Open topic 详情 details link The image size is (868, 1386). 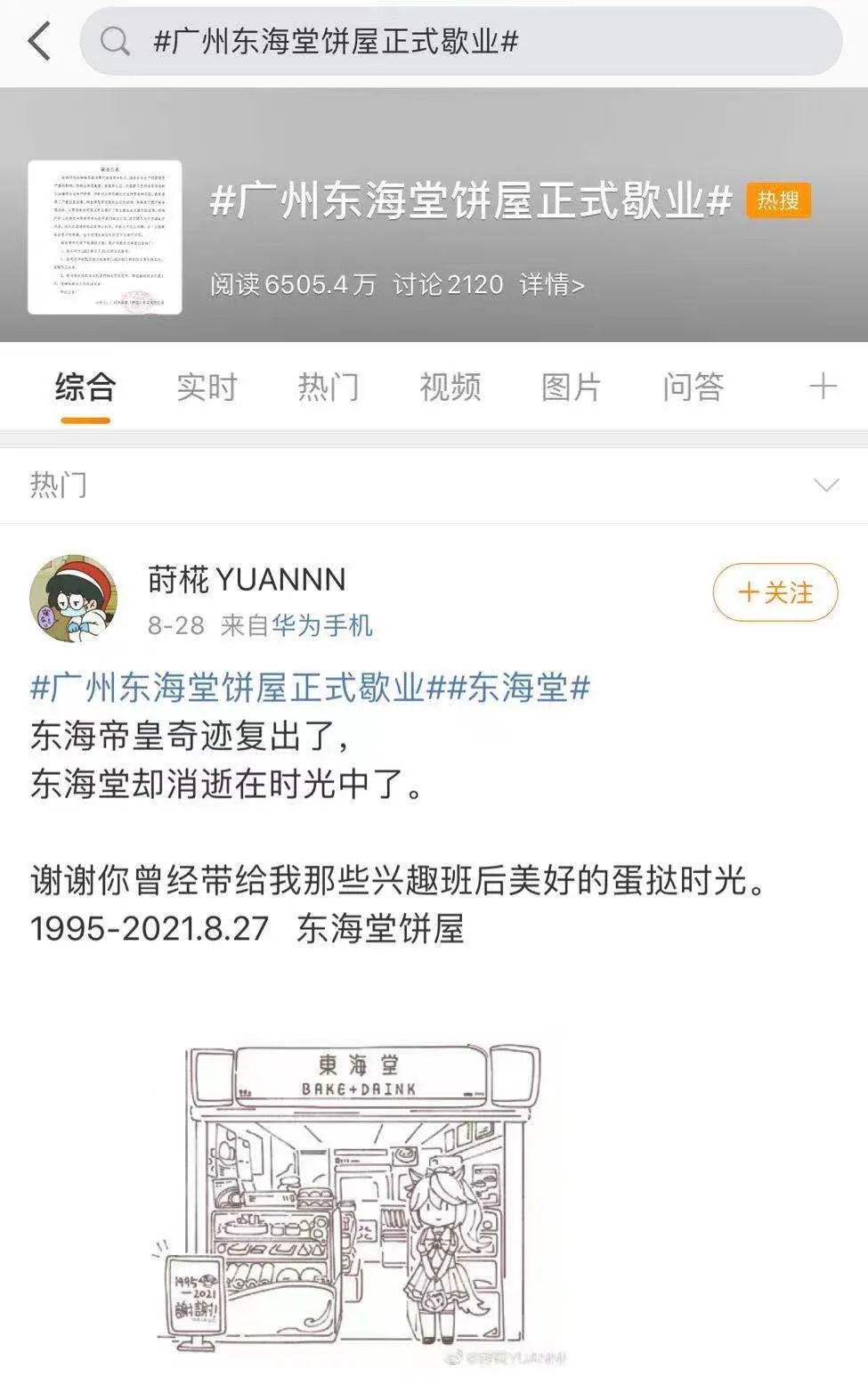tap(552, 285)
